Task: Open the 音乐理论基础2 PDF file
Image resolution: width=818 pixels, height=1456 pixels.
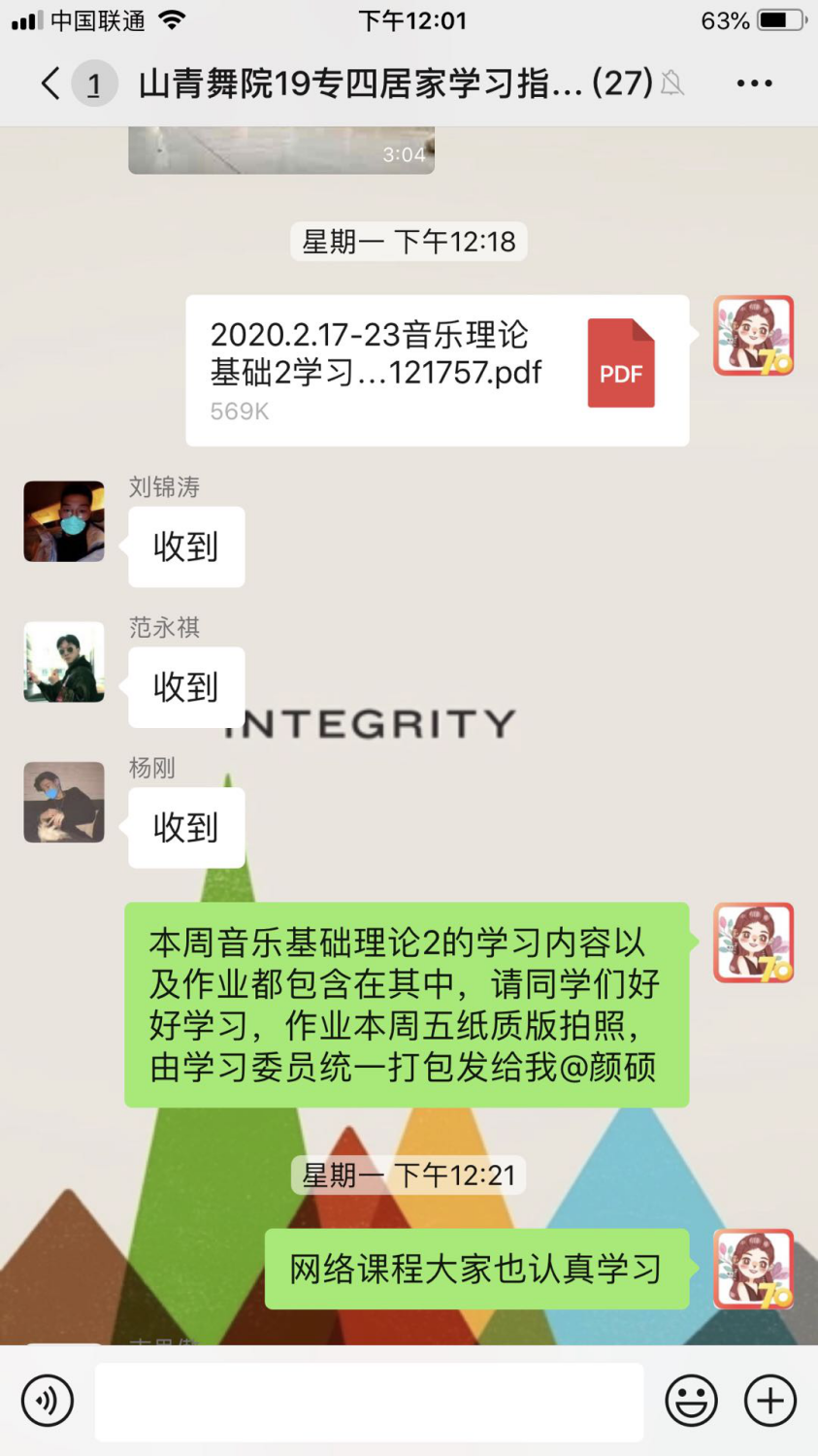Action: (x=437, y=371)
